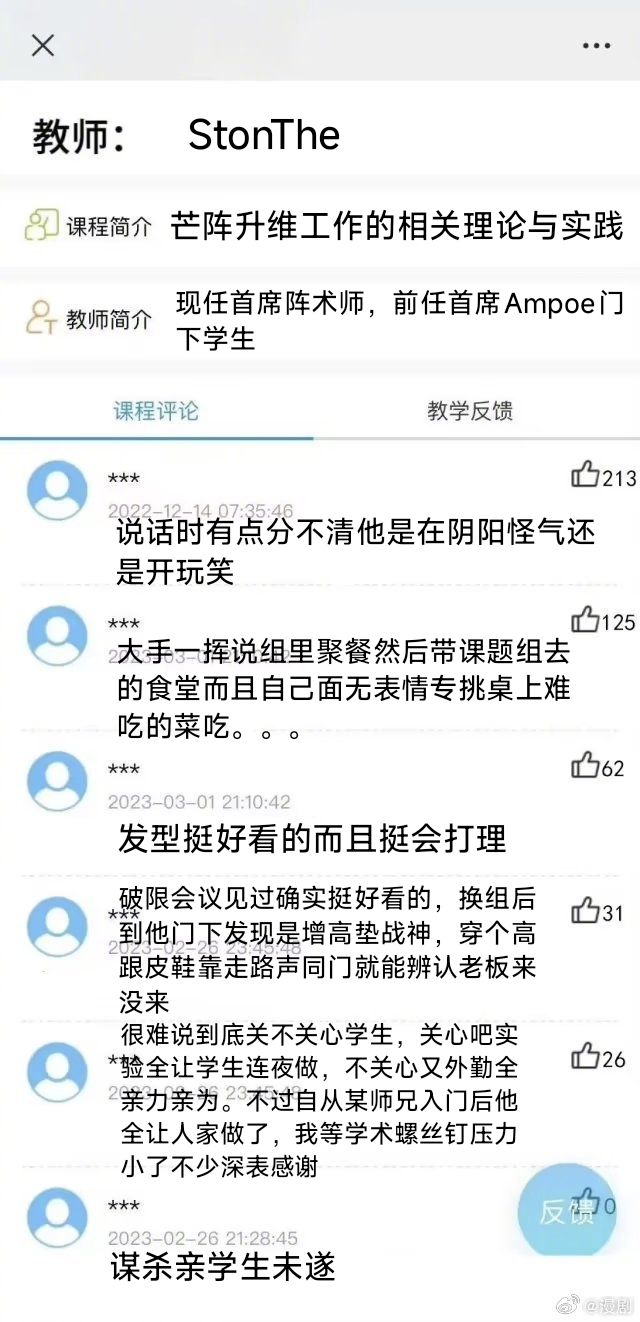Viewport: 640px width, 1322px height.
Task: Like the comment with 213 likes
Action: pyautogui.click(x=585, y=476)
